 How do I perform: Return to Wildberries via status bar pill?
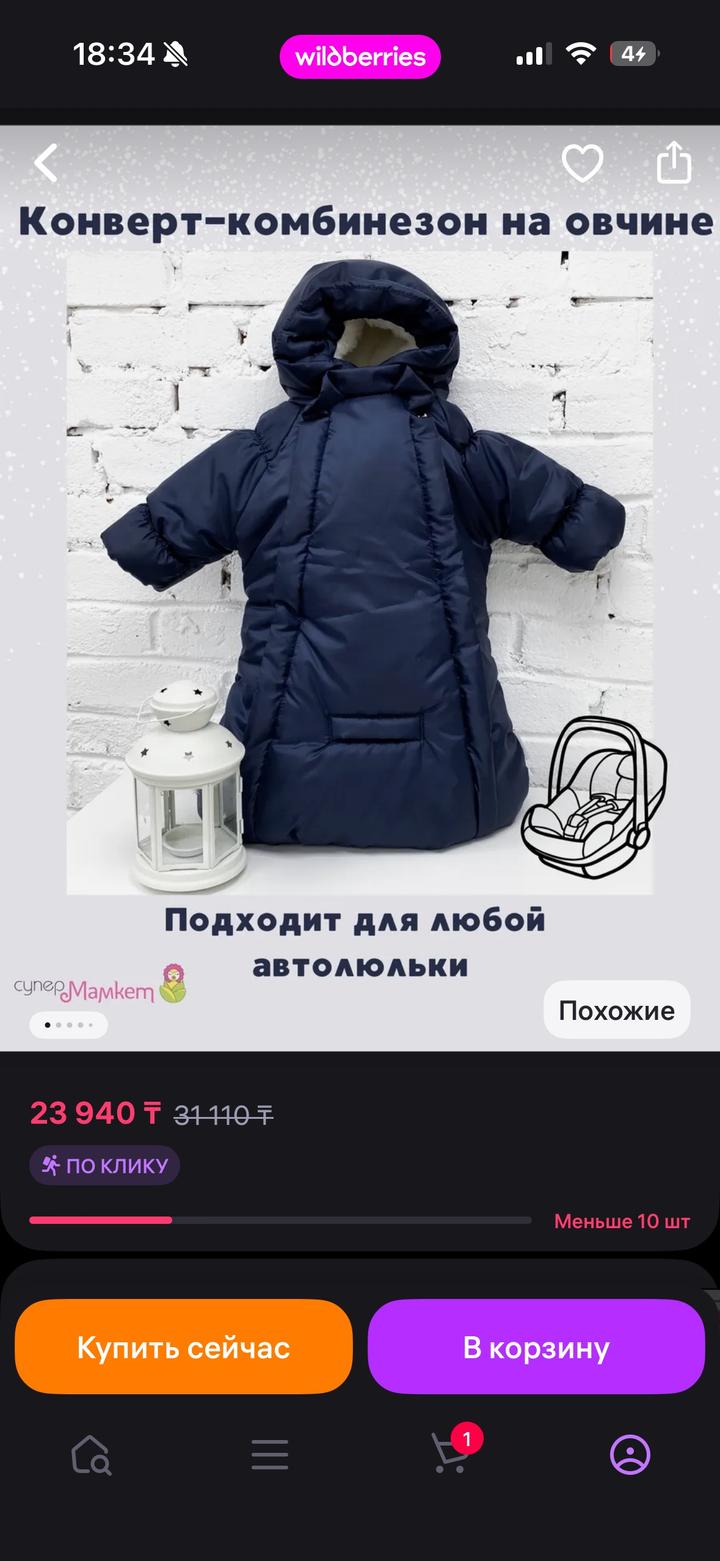360,56
